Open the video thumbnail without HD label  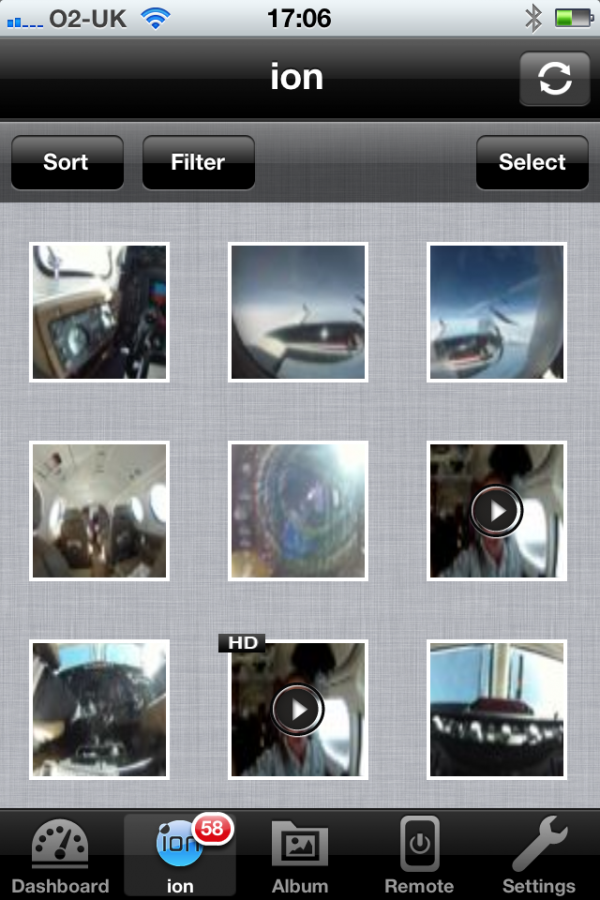tap(497, 510)
